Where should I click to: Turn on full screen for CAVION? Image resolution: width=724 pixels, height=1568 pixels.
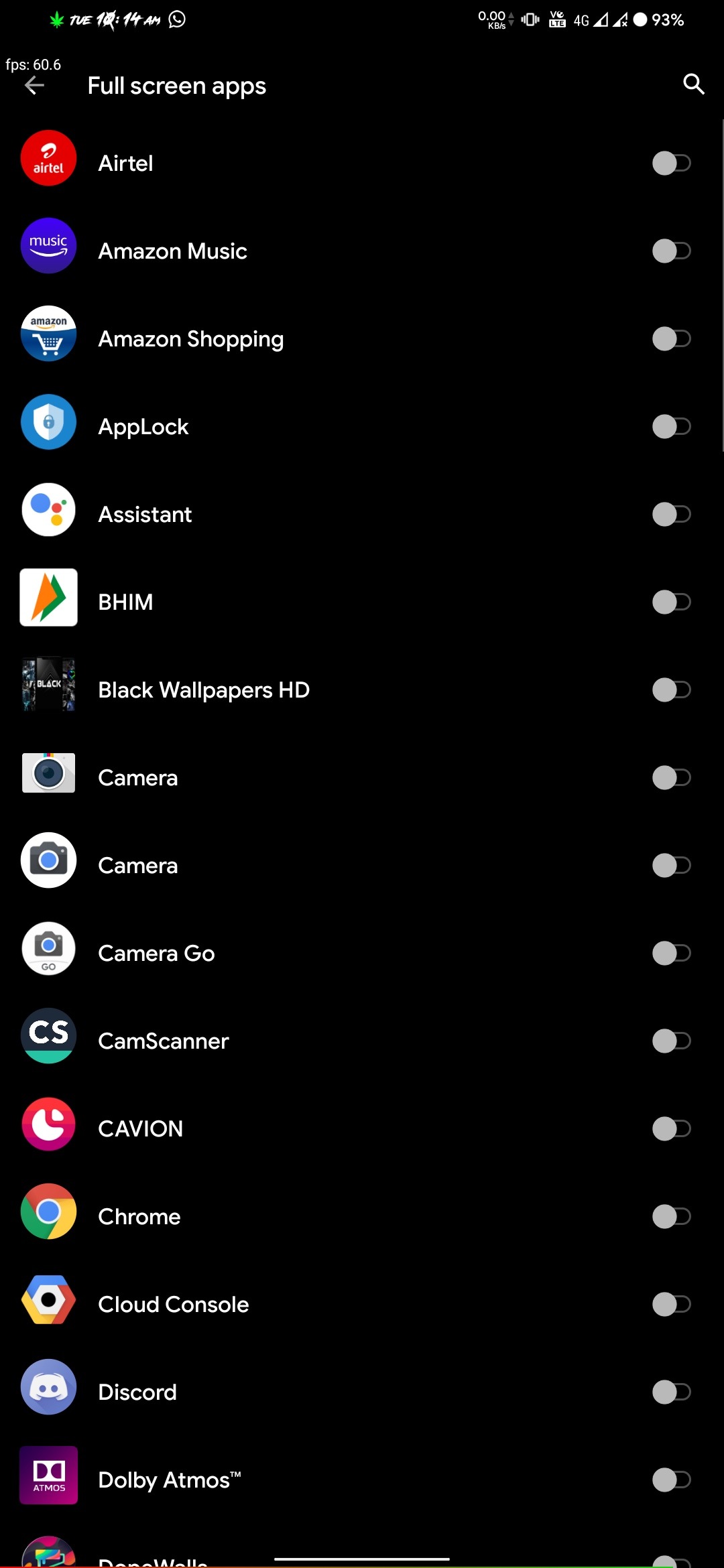pos(671,1128)
